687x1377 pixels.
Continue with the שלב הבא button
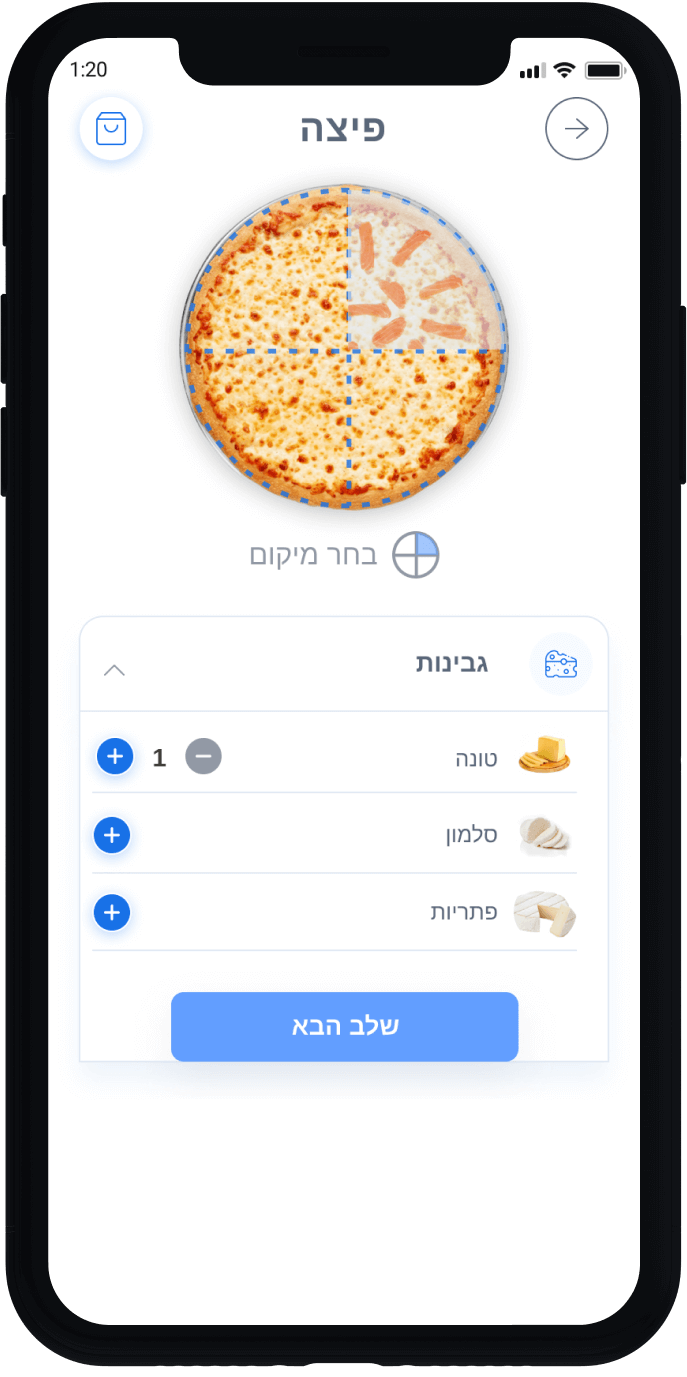click(344, 1026)
